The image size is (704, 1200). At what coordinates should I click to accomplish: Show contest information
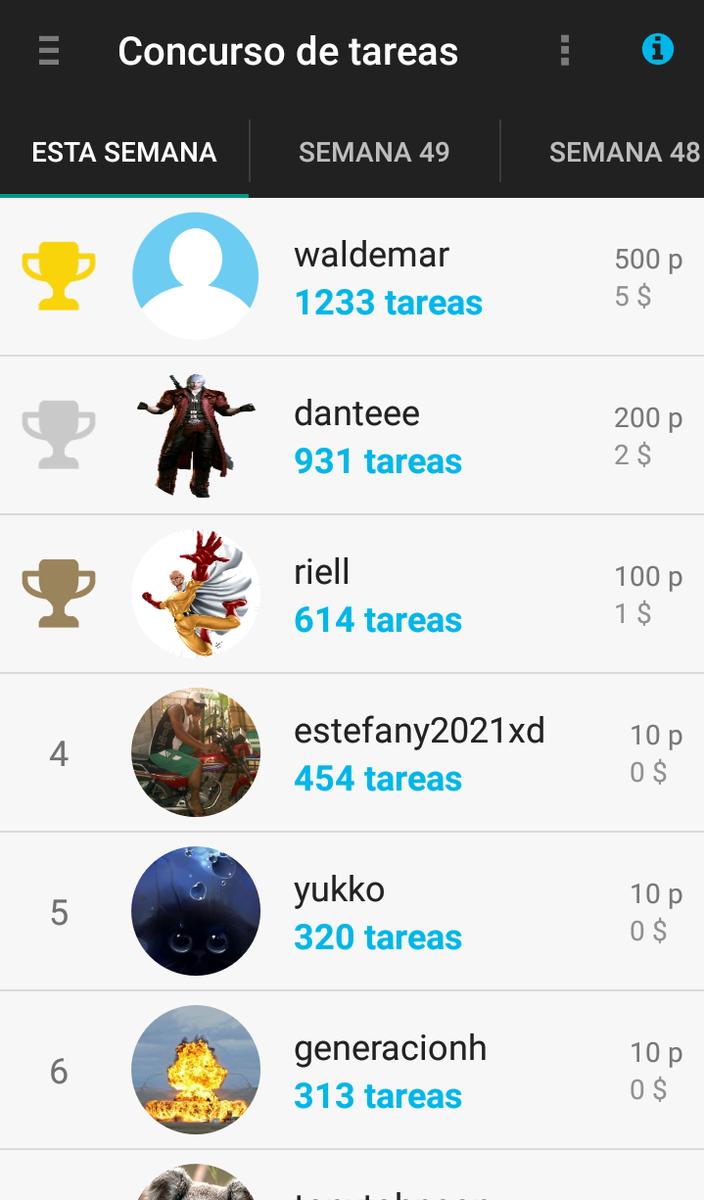(657, 49)
